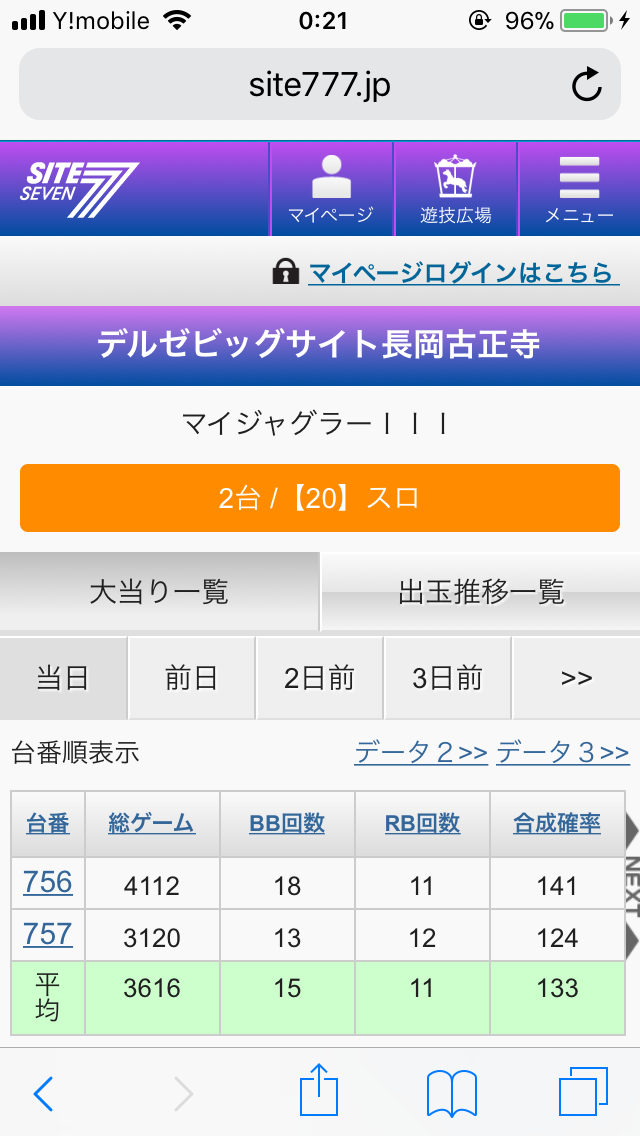Image resolution: width=640 pixels, height=1136 pixels.
Task: Tap the orange 2台 /【20】スロ button
Action: tap(320, 498)
